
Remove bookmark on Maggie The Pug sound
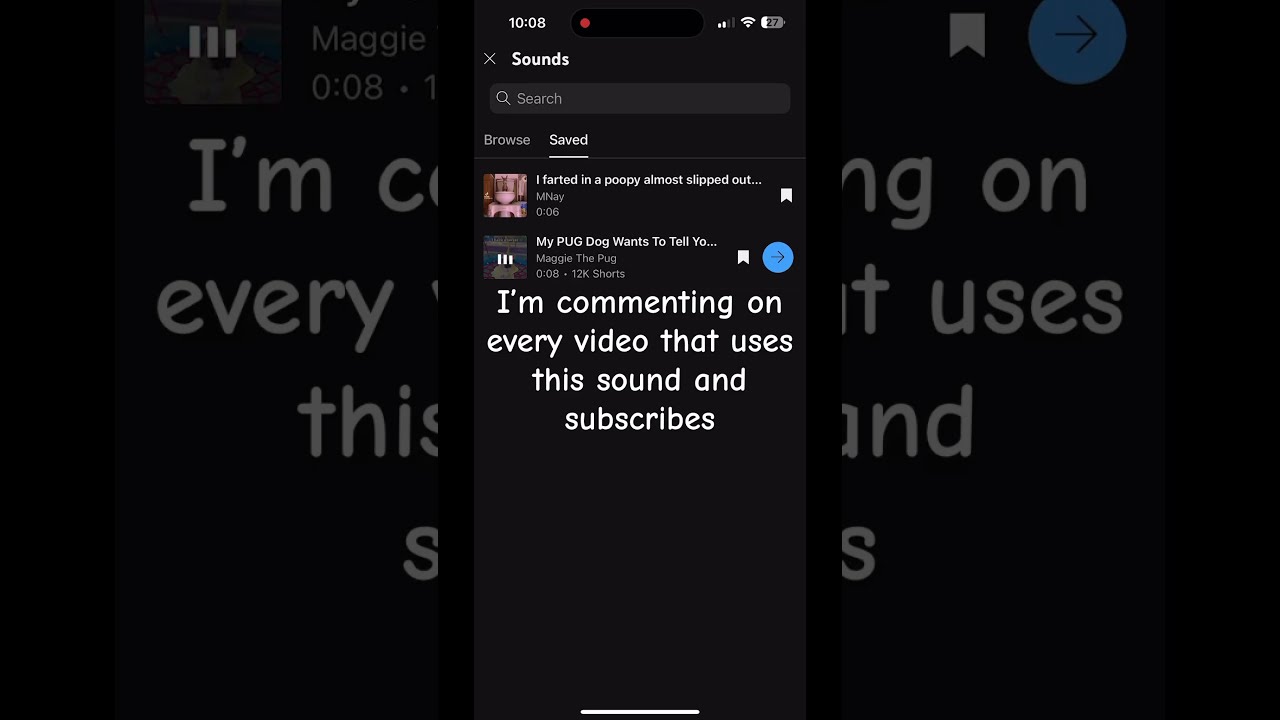[743, 258]
